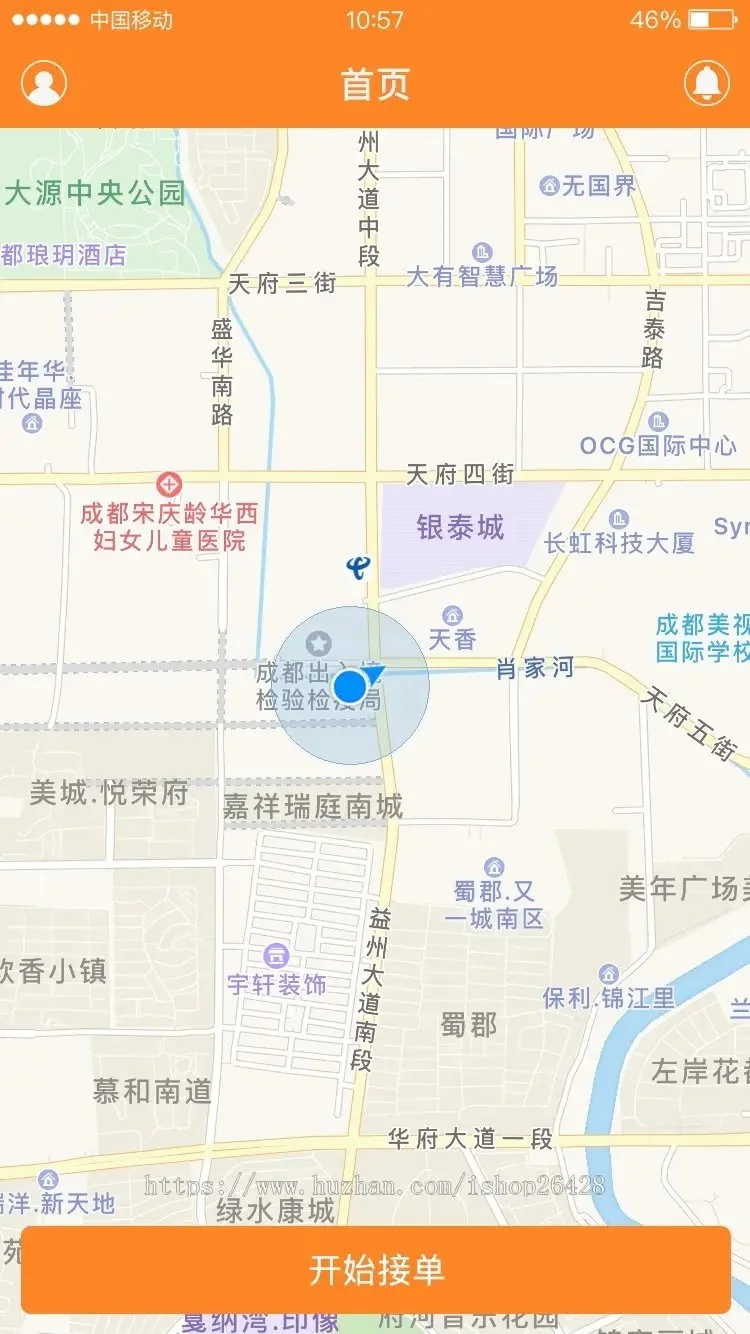
Task: Tap the star marker at 成都出入境检验检疫局
Action: [320, 643]
